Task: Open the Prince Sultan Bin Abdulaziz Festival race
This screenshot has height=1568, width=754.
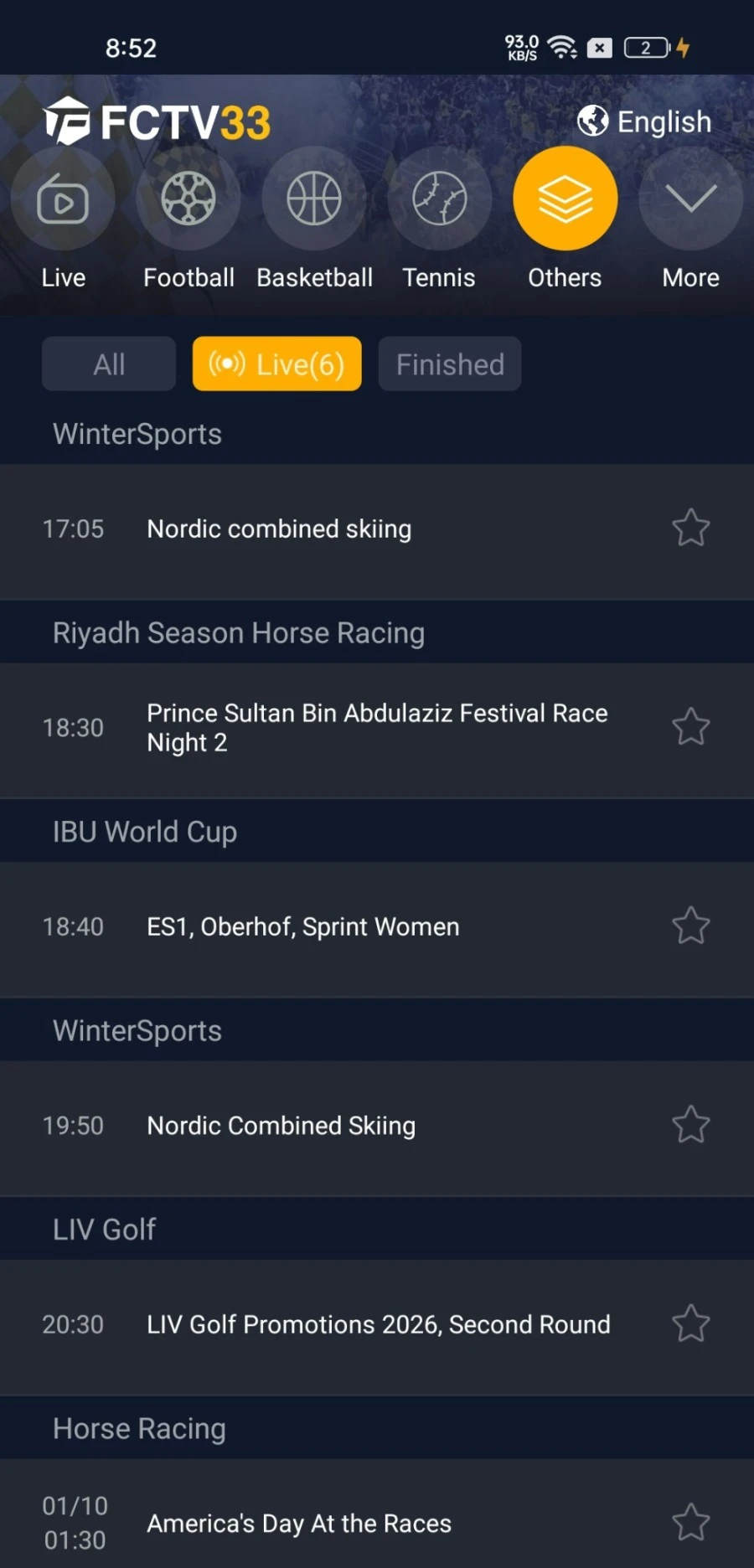Action: (x=377, y=727)
